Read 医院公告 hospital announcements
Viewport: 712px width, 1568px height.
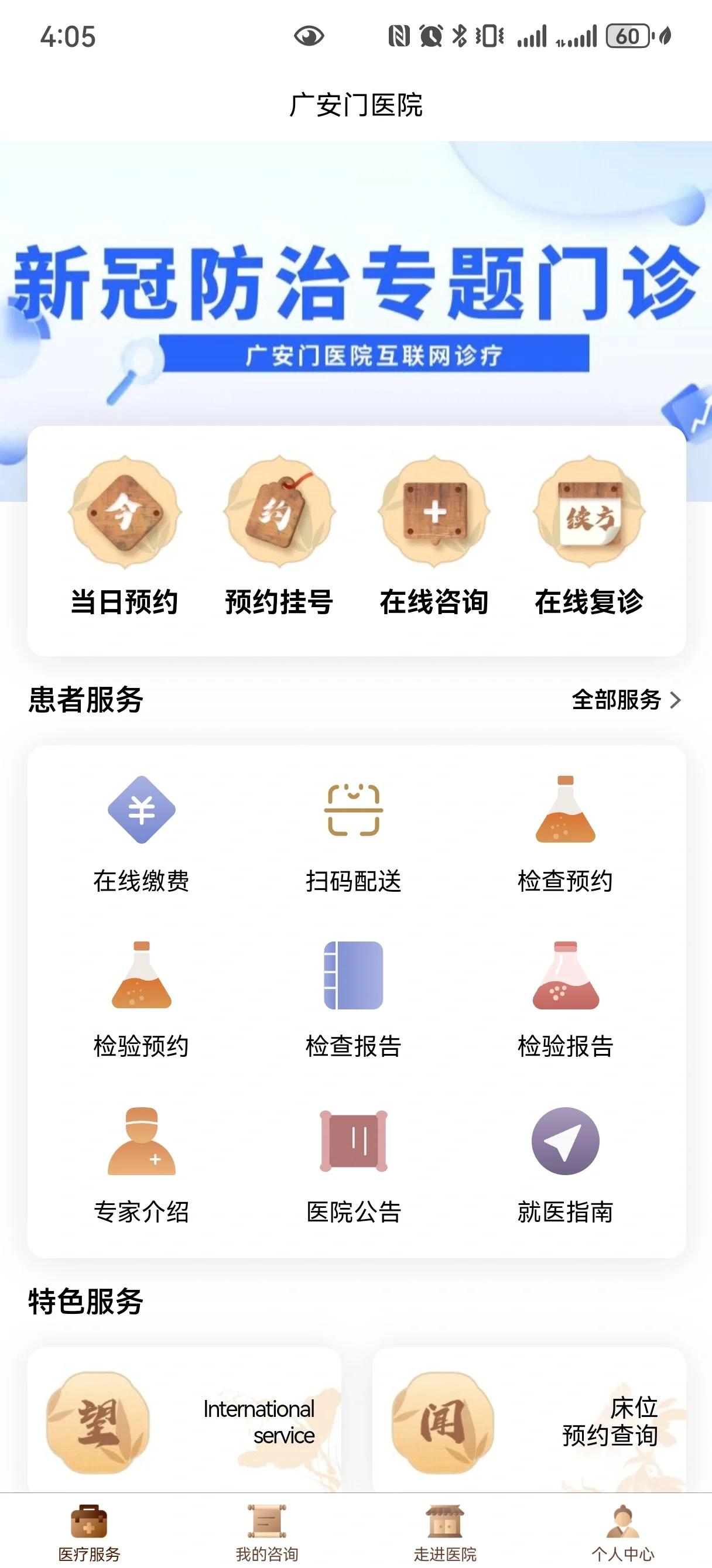coord(354,1165)
